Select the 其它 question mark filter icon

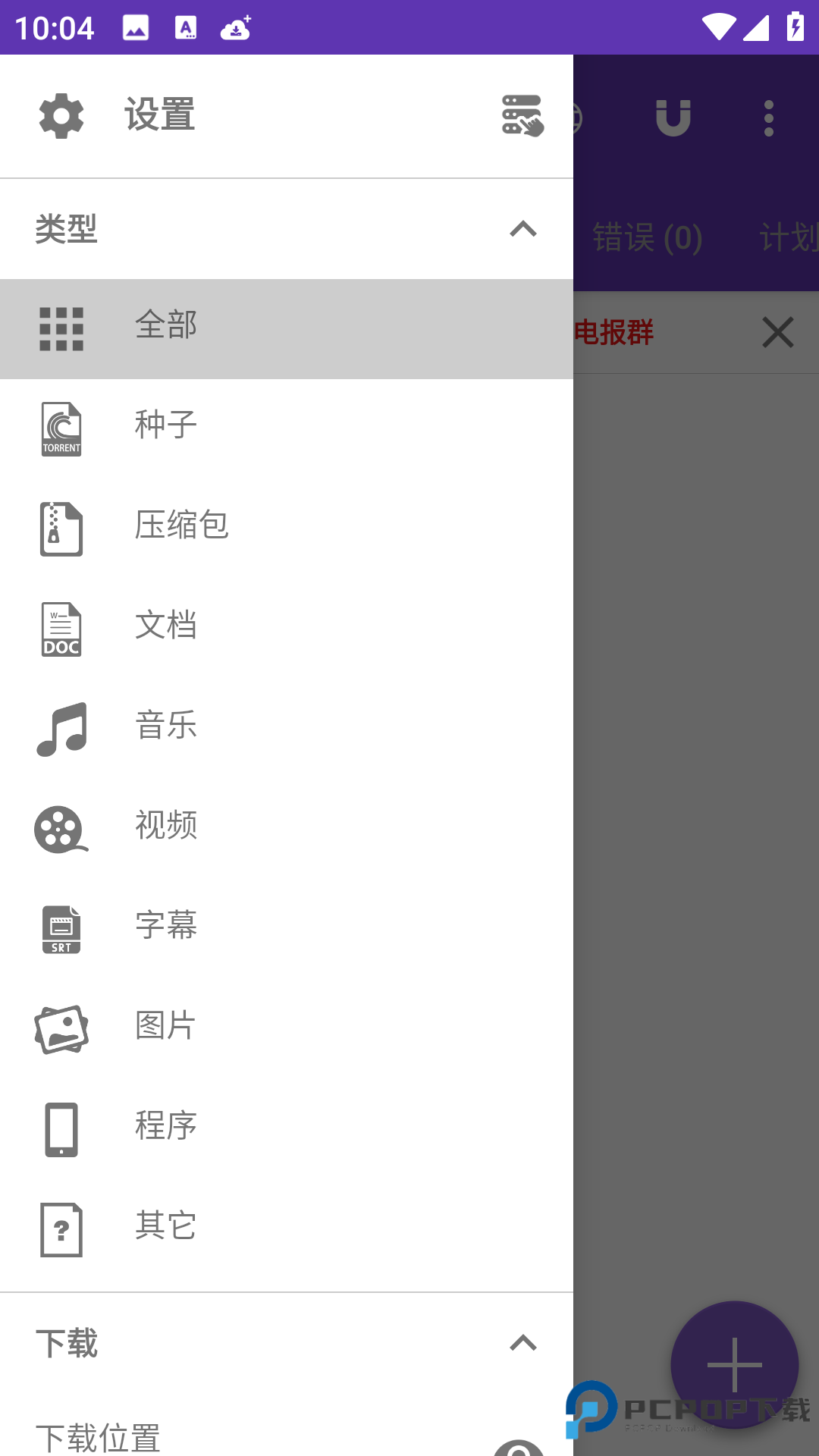(x=61, y=1229)
